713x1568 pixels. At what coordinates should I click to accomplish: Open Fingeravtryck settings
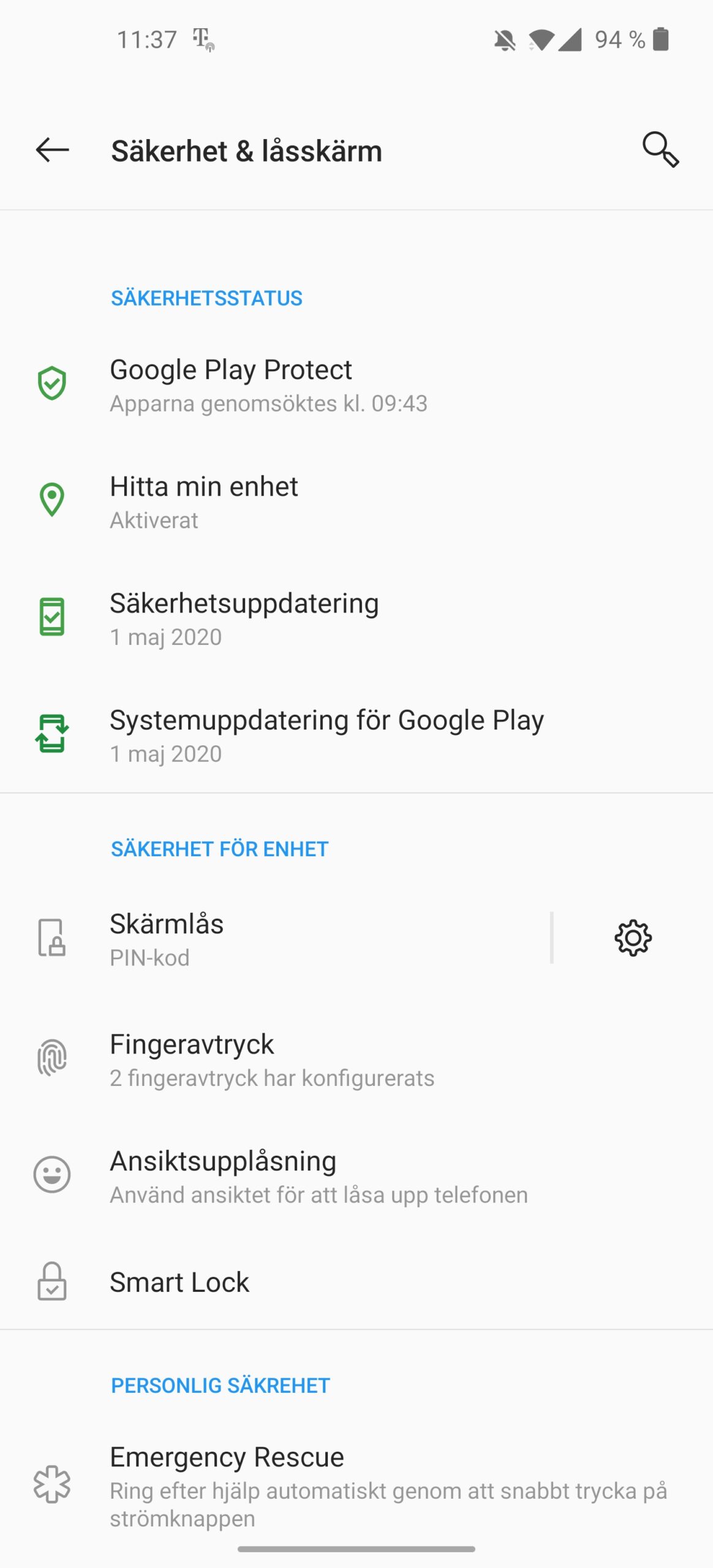(x=355, y=1059)
